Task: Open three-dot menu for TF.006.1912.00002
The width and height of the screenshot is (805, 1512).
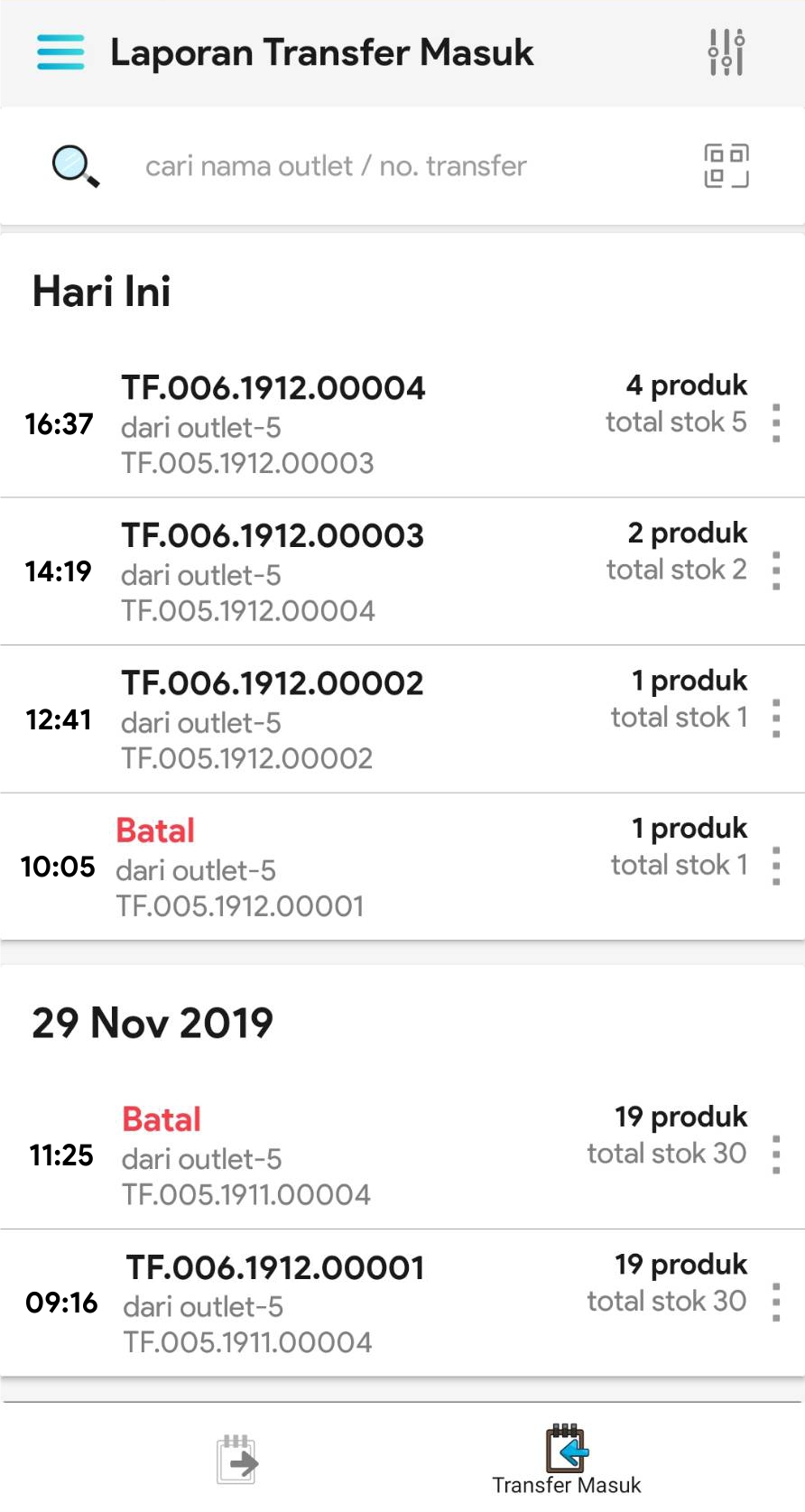Action: pos(776,719)
